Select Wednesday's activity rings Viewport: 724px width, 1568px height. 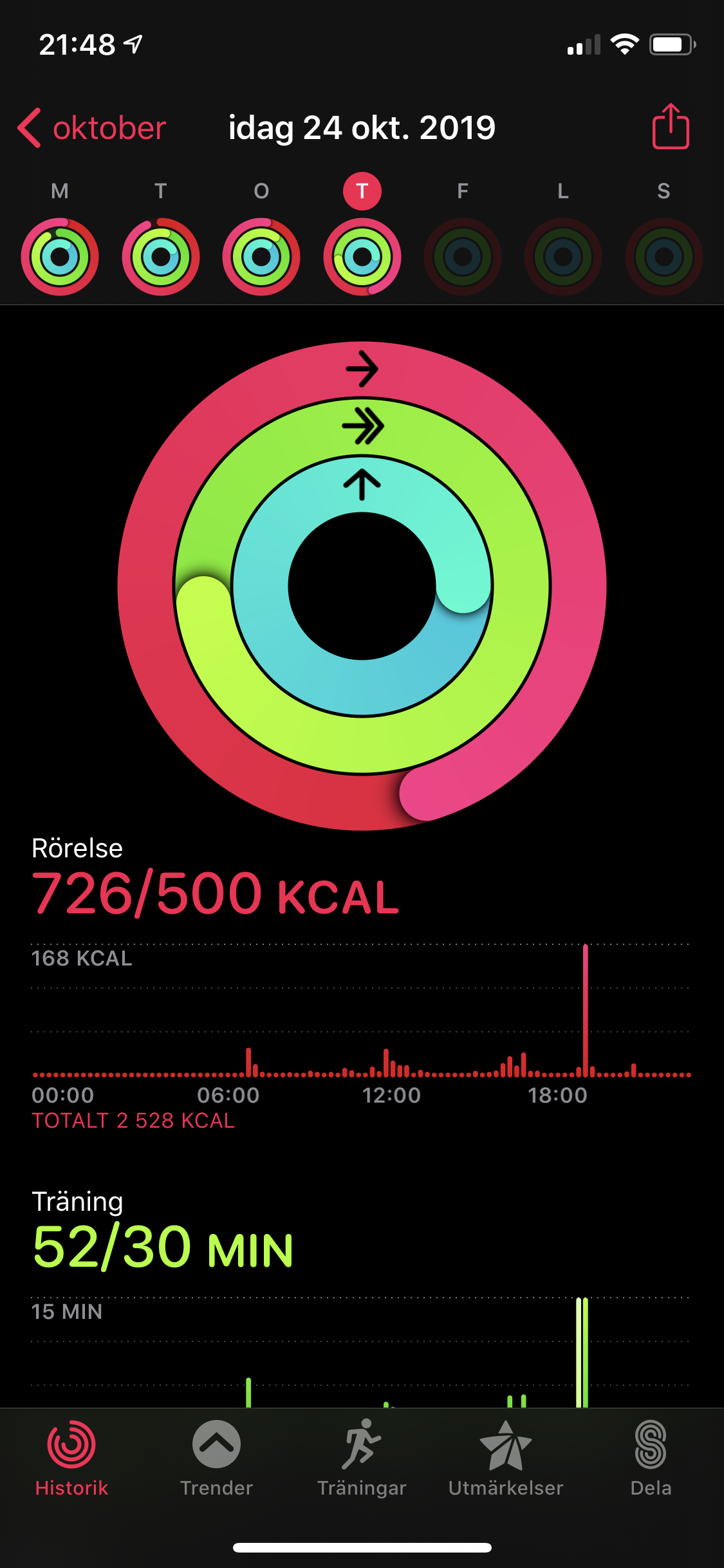(261, 257)
